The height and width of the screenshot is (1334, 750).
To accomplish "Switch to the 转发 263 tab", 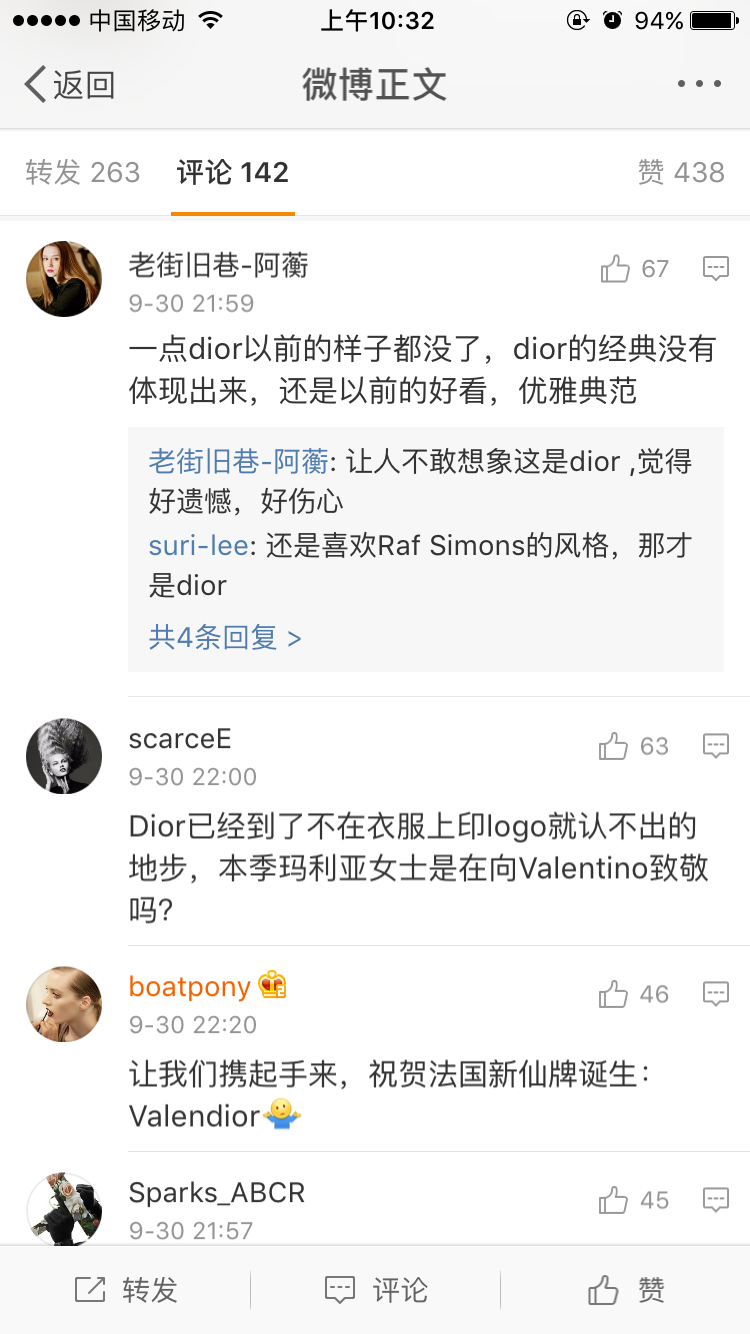I will (83, 172).
